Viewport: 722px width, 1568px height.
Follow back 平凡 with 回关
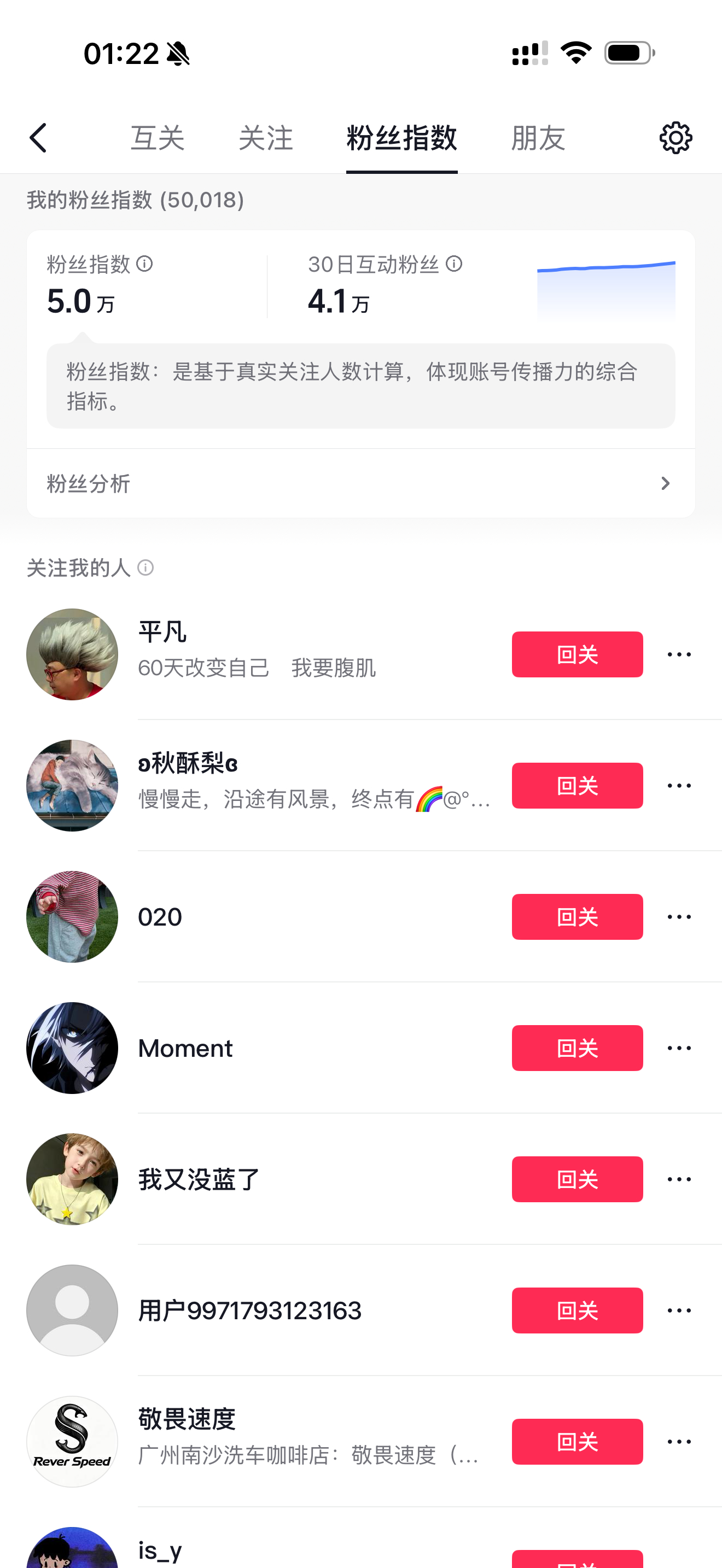click(577, 654)
